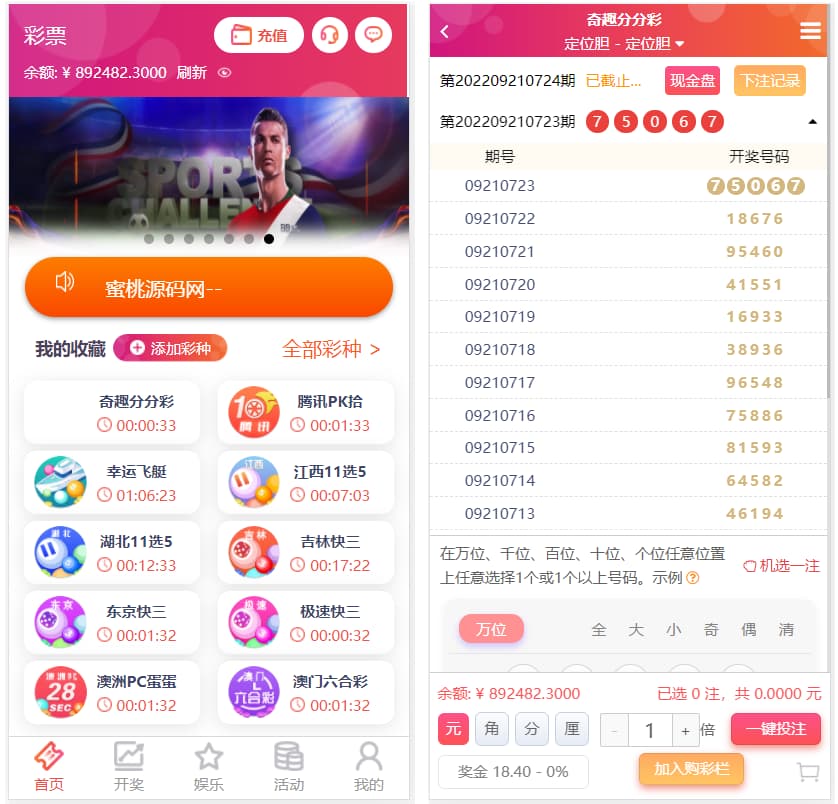Open the chat message bubble icon
The width and height of the screenshot is (838, 804).
(x=374, y=35)
